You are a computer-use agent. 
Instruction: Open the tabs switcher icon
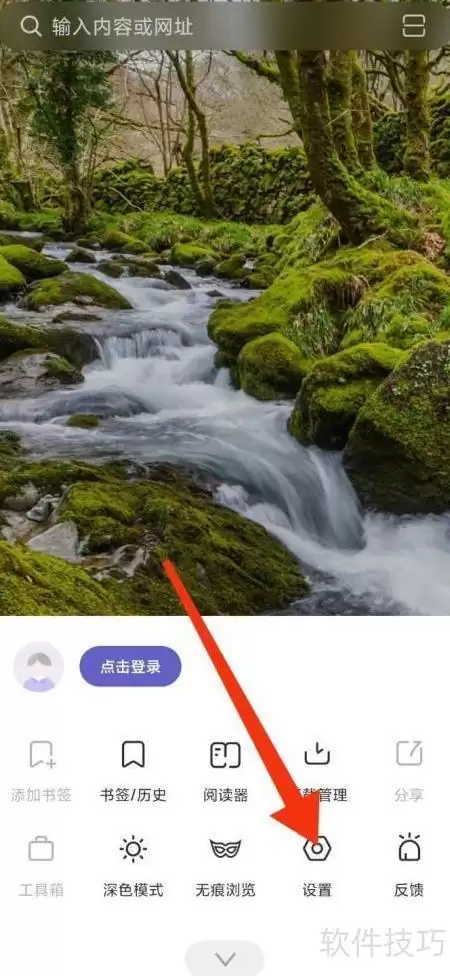[x=413, y=26]
